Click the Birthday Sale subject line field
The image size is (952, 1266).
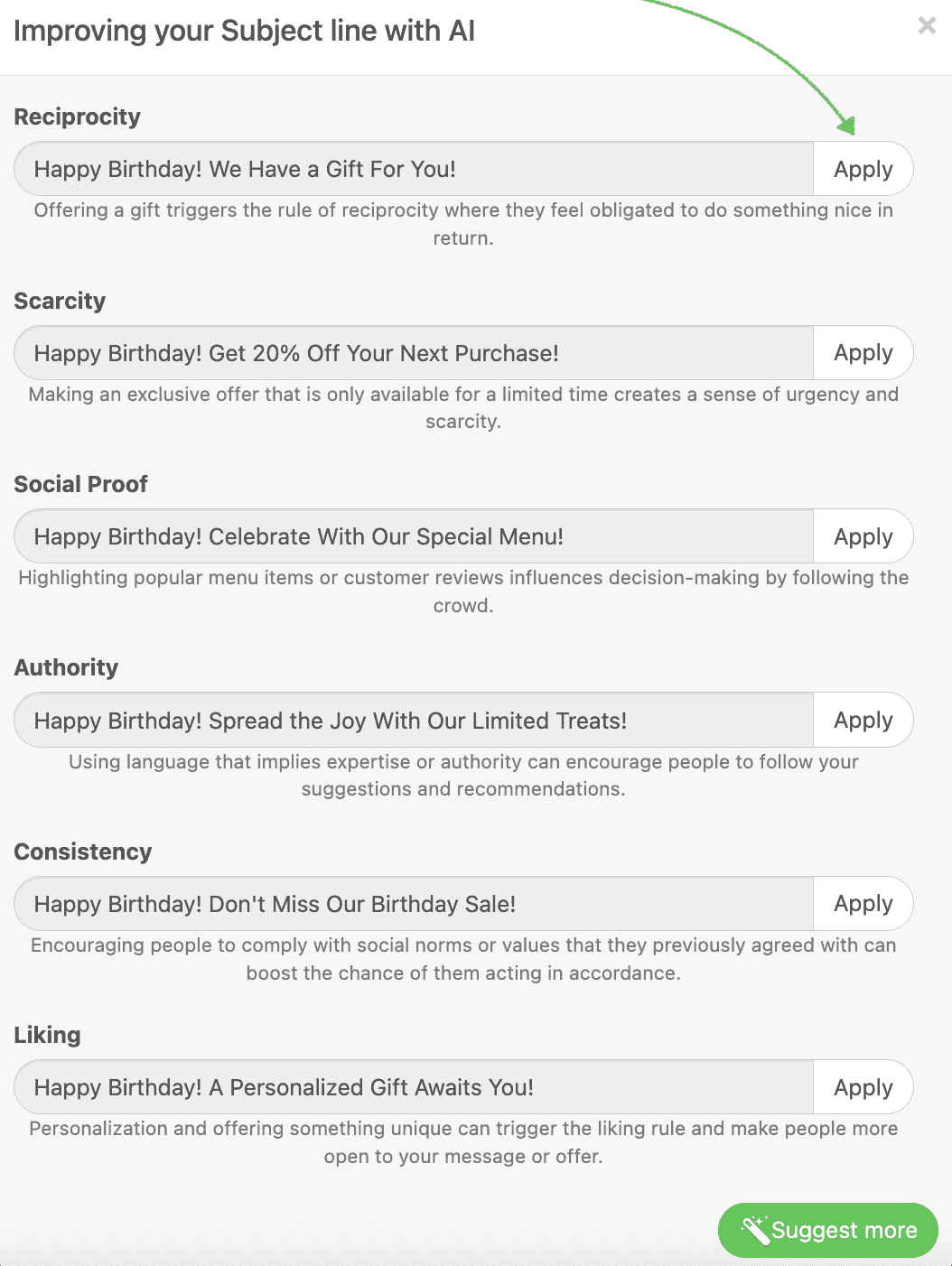pyautogui.click(x=406, y=903)
